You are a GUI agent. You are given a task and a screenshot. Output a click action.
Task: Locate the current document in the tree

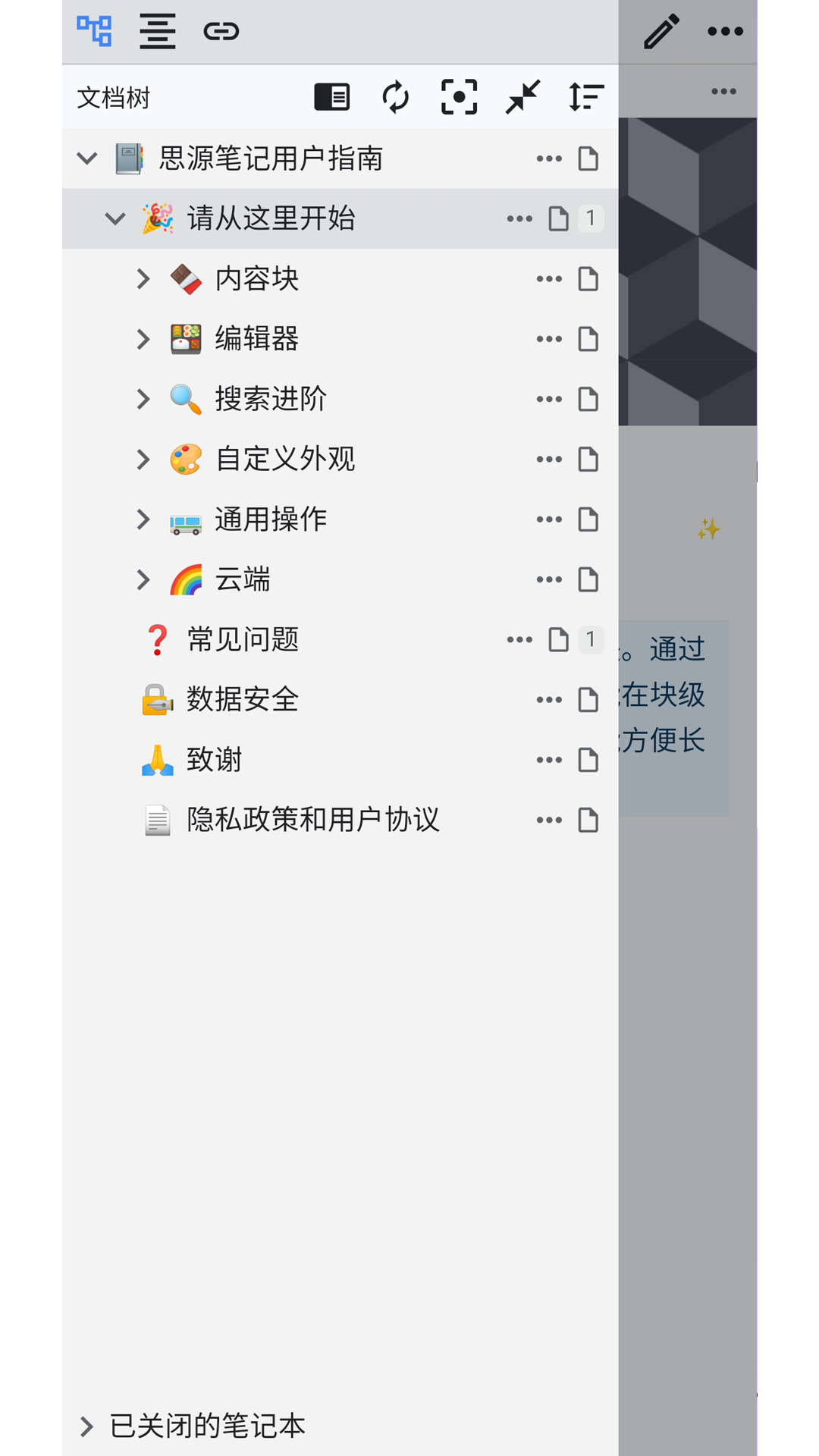click(x=459, y=97)
